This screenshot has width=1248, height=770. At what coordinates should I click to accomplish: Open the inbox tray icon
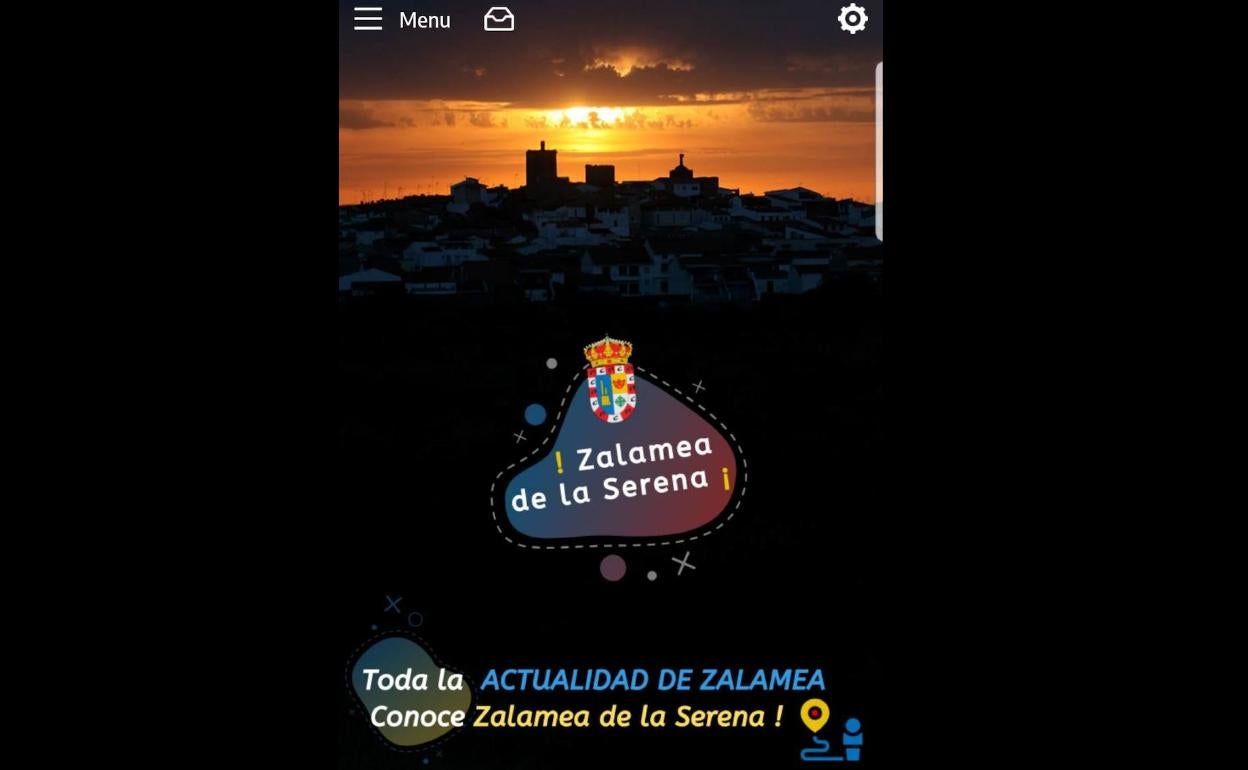tap(499, 19)
